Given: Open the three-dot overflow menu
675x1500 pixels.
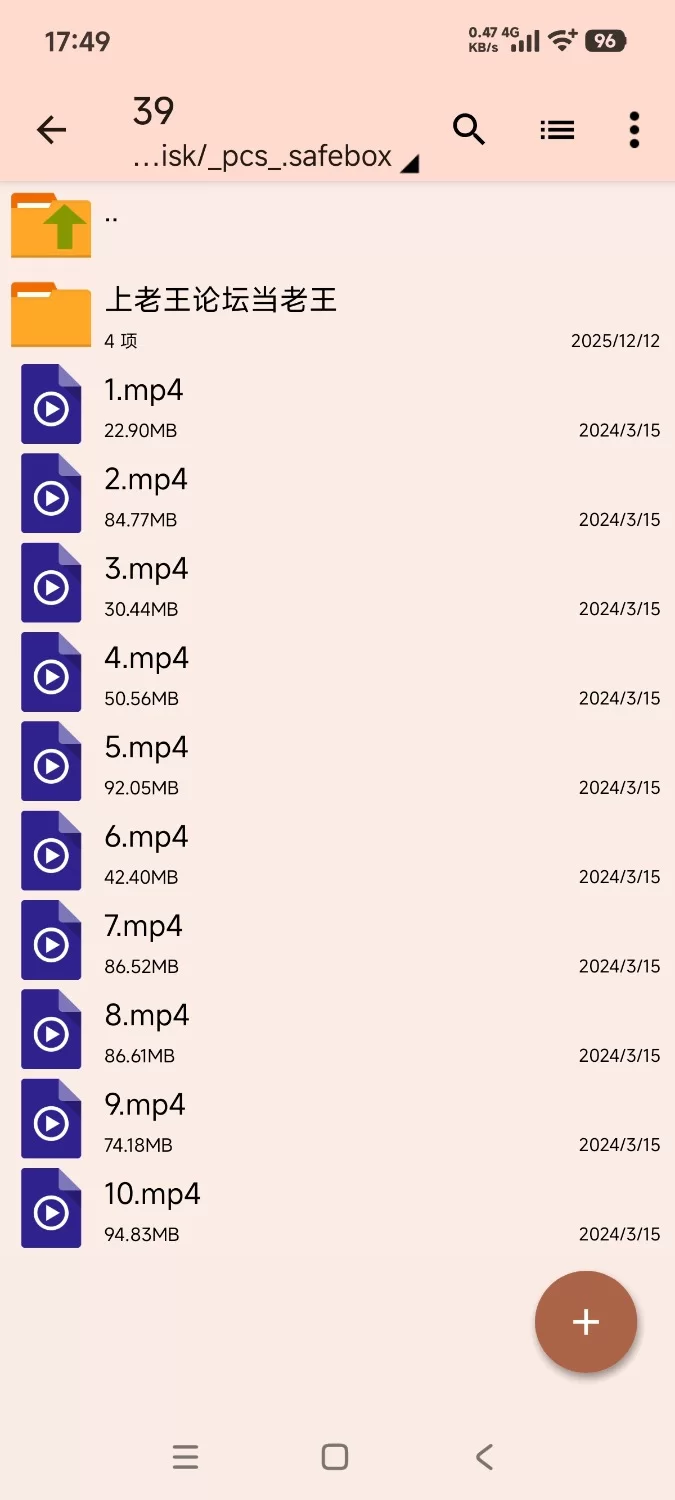Looking at the screenshot, I should 634,130.
